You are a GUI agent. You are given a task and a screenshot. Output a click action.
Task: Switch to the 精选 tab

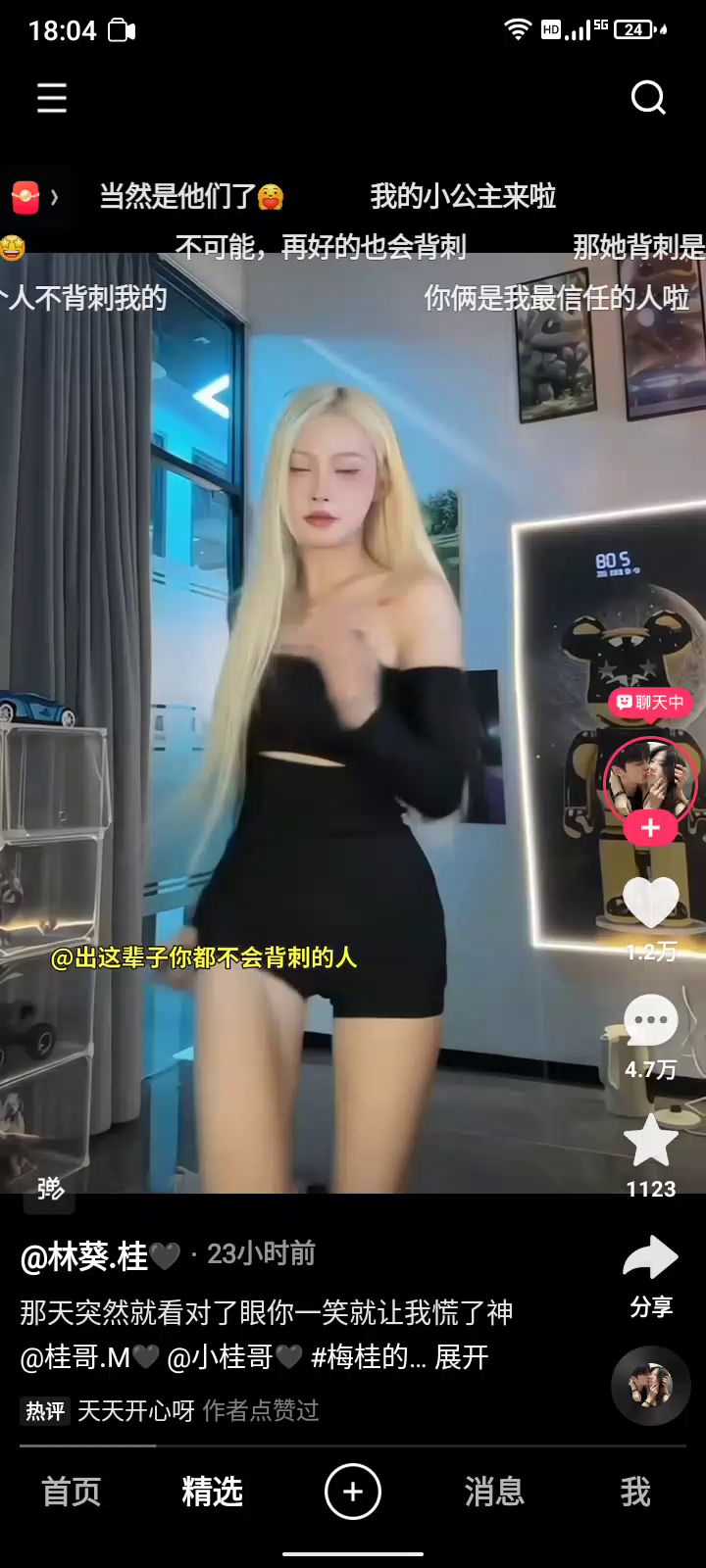coord(212,1492)
